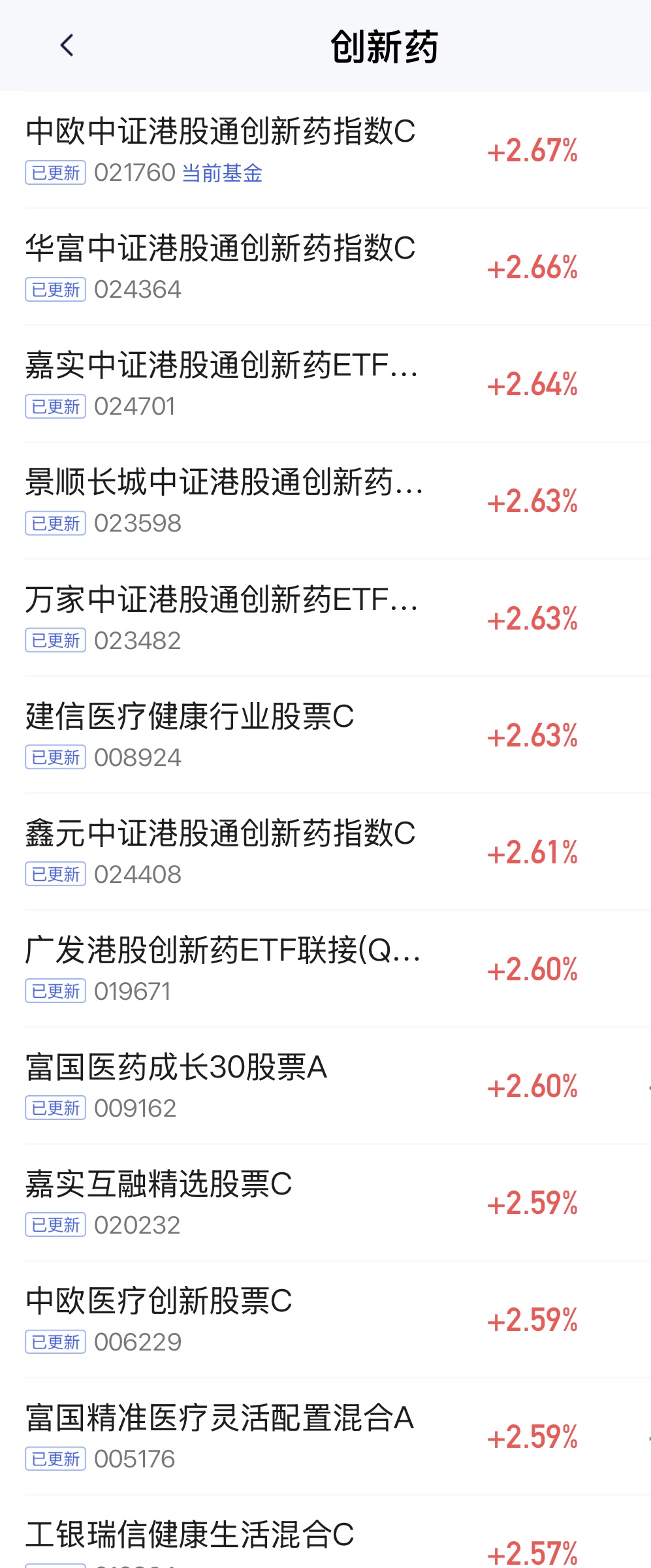Image resolution: width=651 pixels, height=1568 pixels.
Task: View 富国精准医疗灵活配置混合A details
Action: (219, 1418)
